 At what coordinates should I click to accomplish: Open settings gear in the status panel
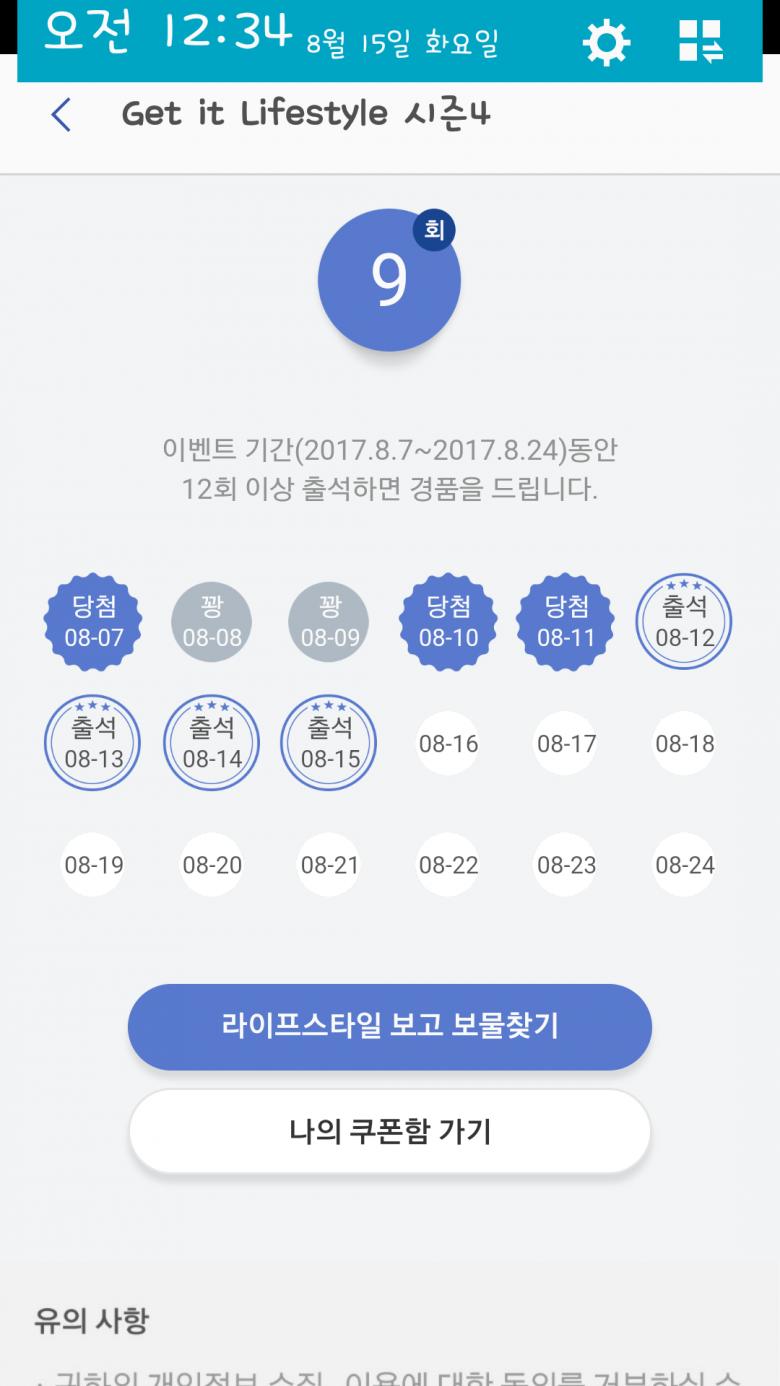coord(606,43)
